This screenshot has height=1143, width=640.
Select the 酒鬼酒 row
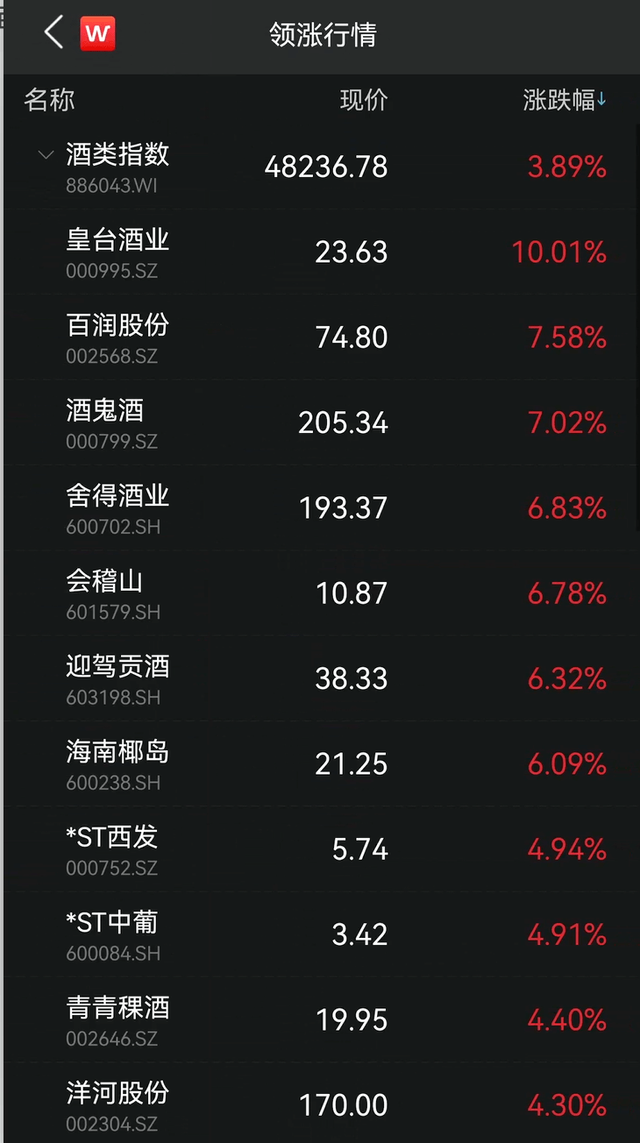point(321,423)
